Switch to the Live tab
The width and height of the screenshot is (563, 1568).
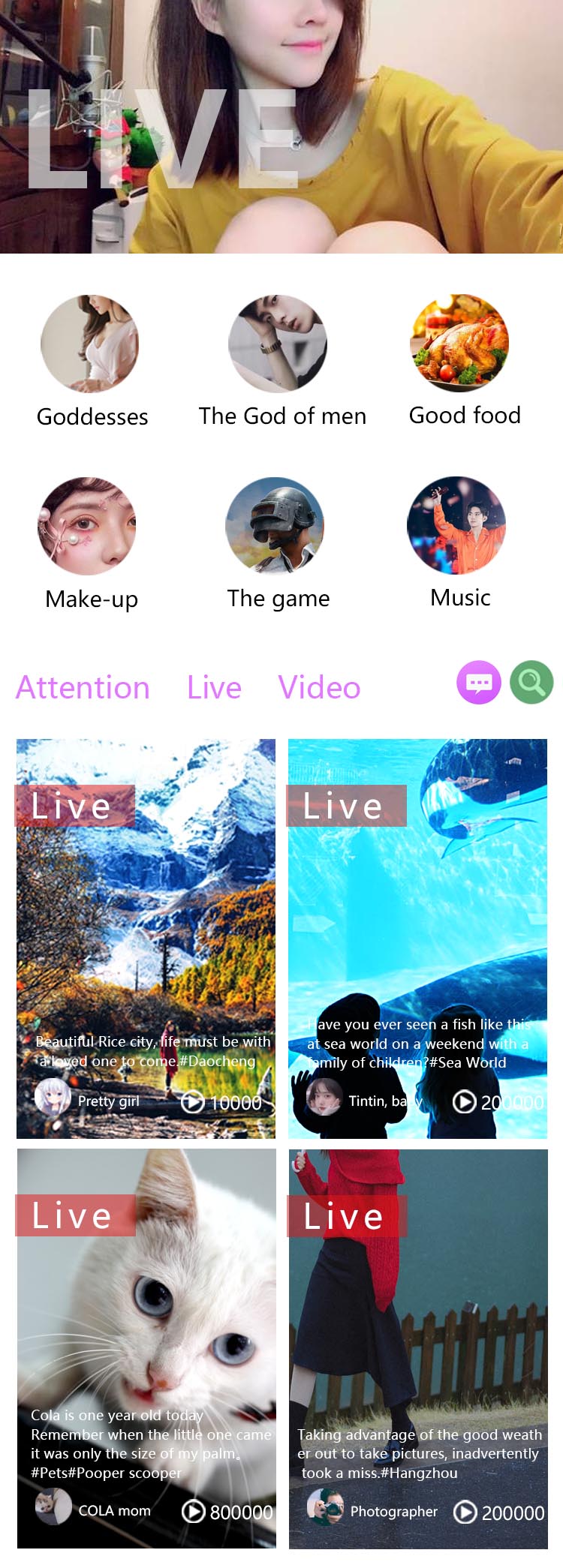pos(214,687)
